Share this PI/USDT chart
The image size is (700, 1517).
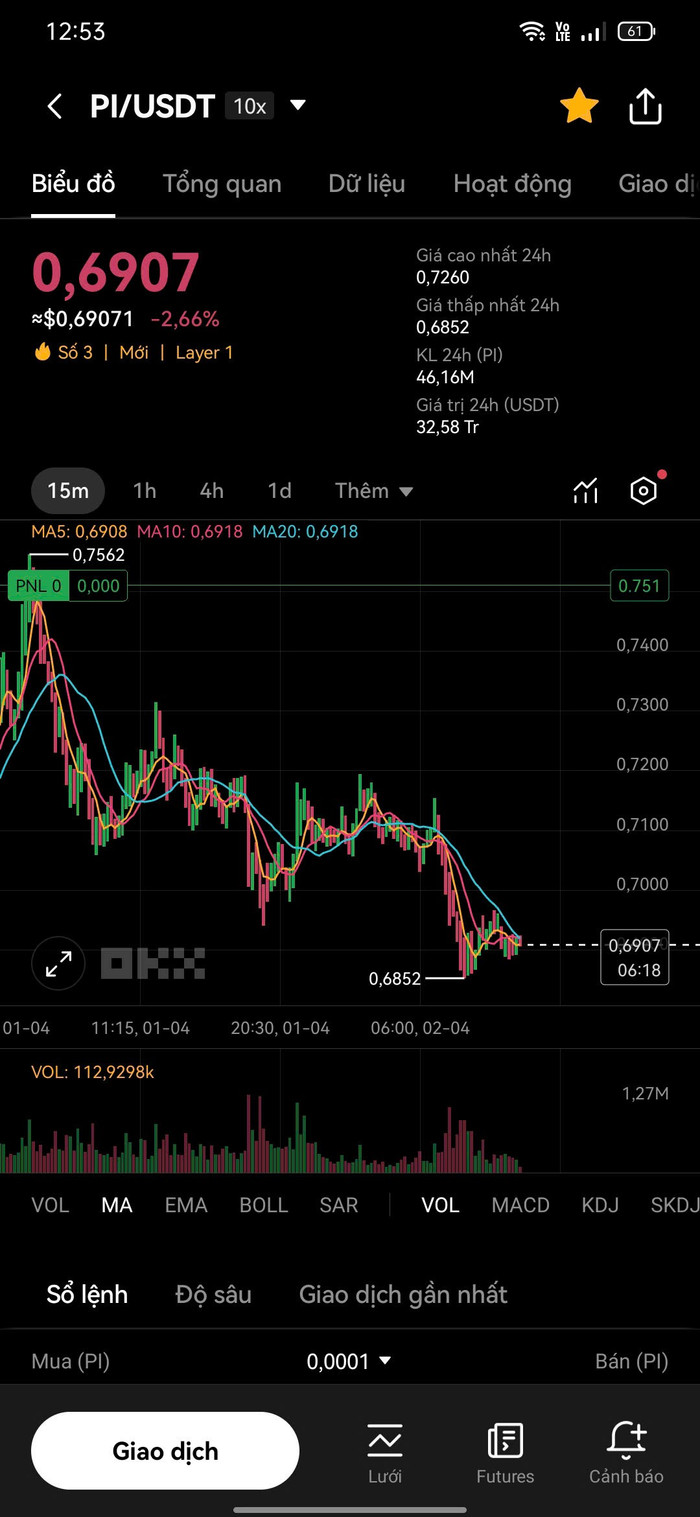click(646, 106)
